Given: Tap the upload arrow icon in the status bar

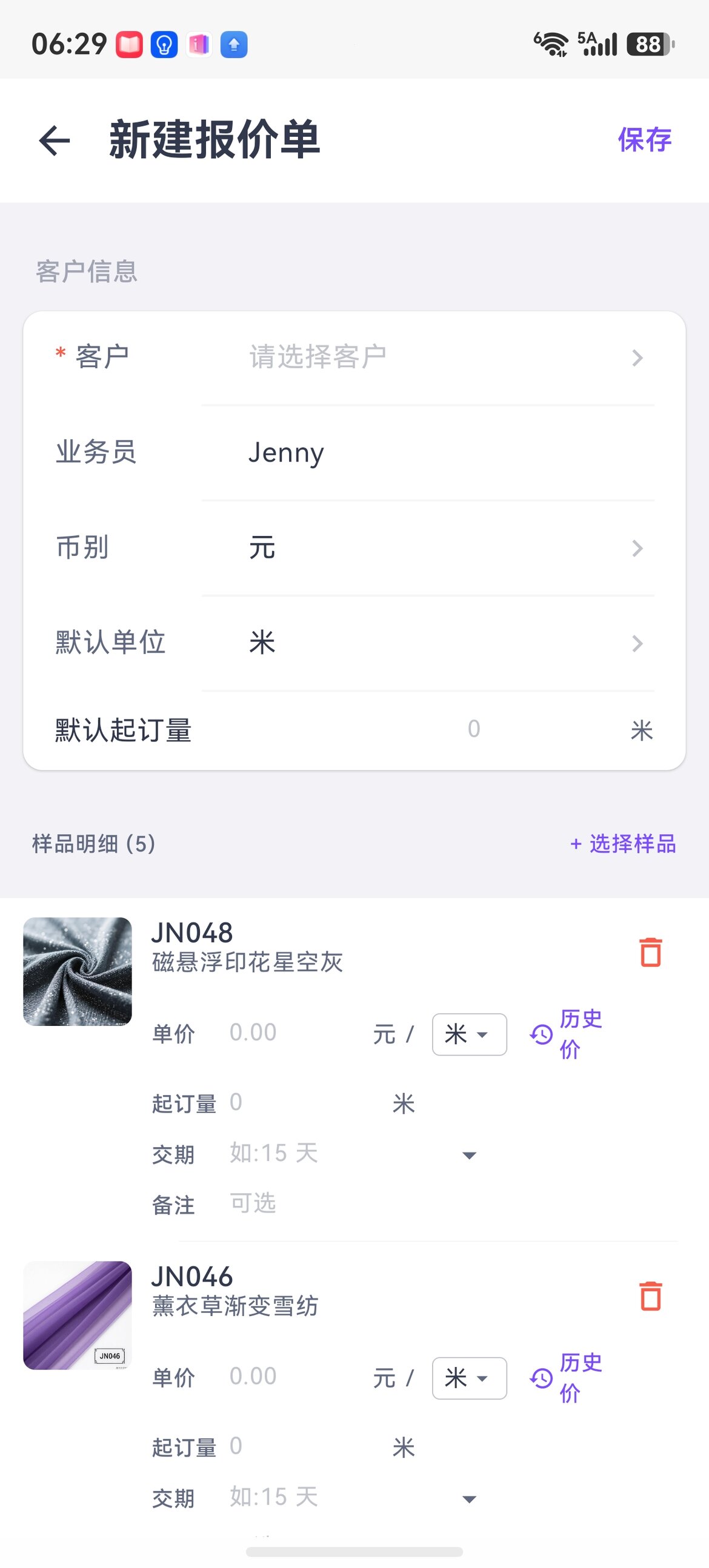Looking at the screenshot, I should 235,44.
